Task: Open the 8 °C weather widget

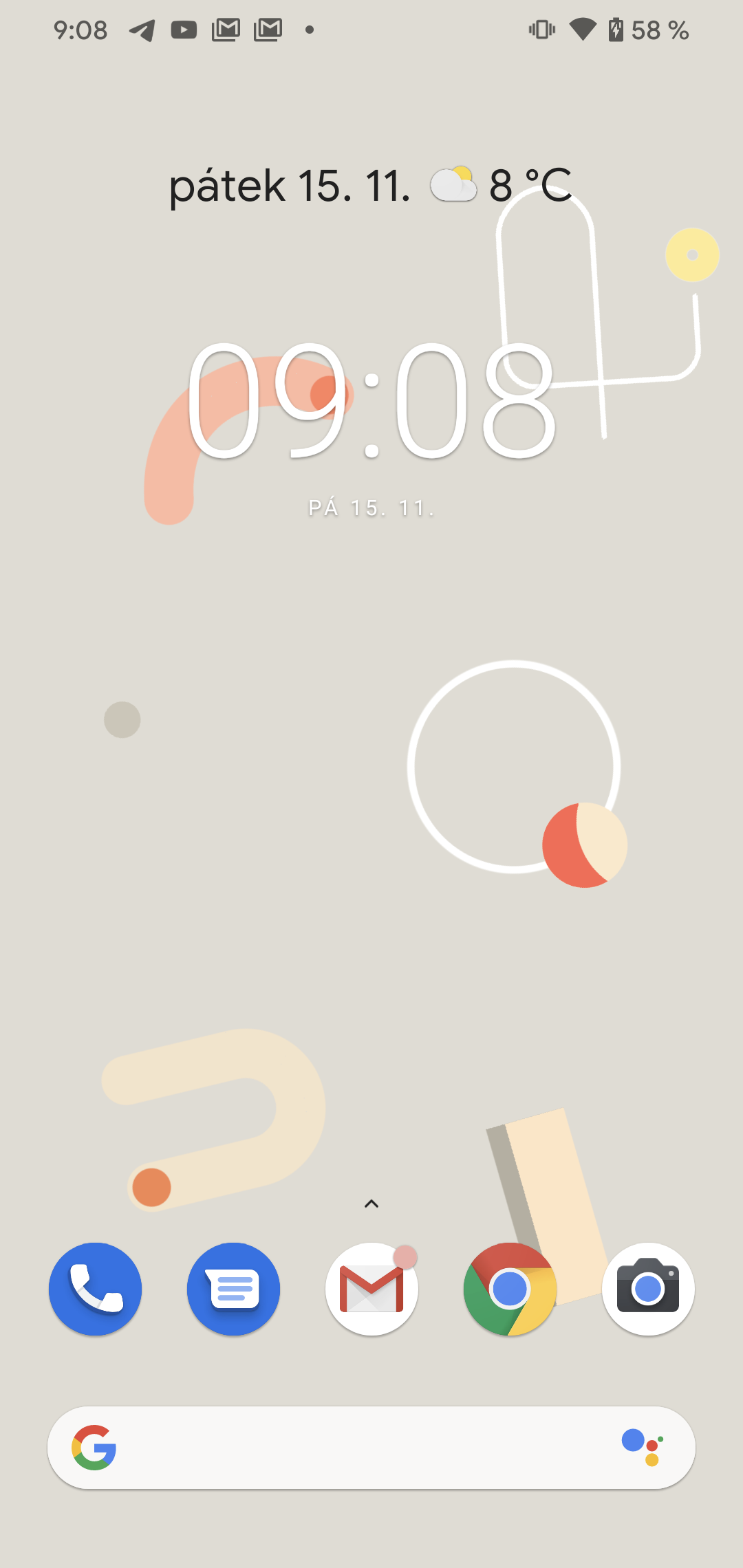Action: [502, 185]
